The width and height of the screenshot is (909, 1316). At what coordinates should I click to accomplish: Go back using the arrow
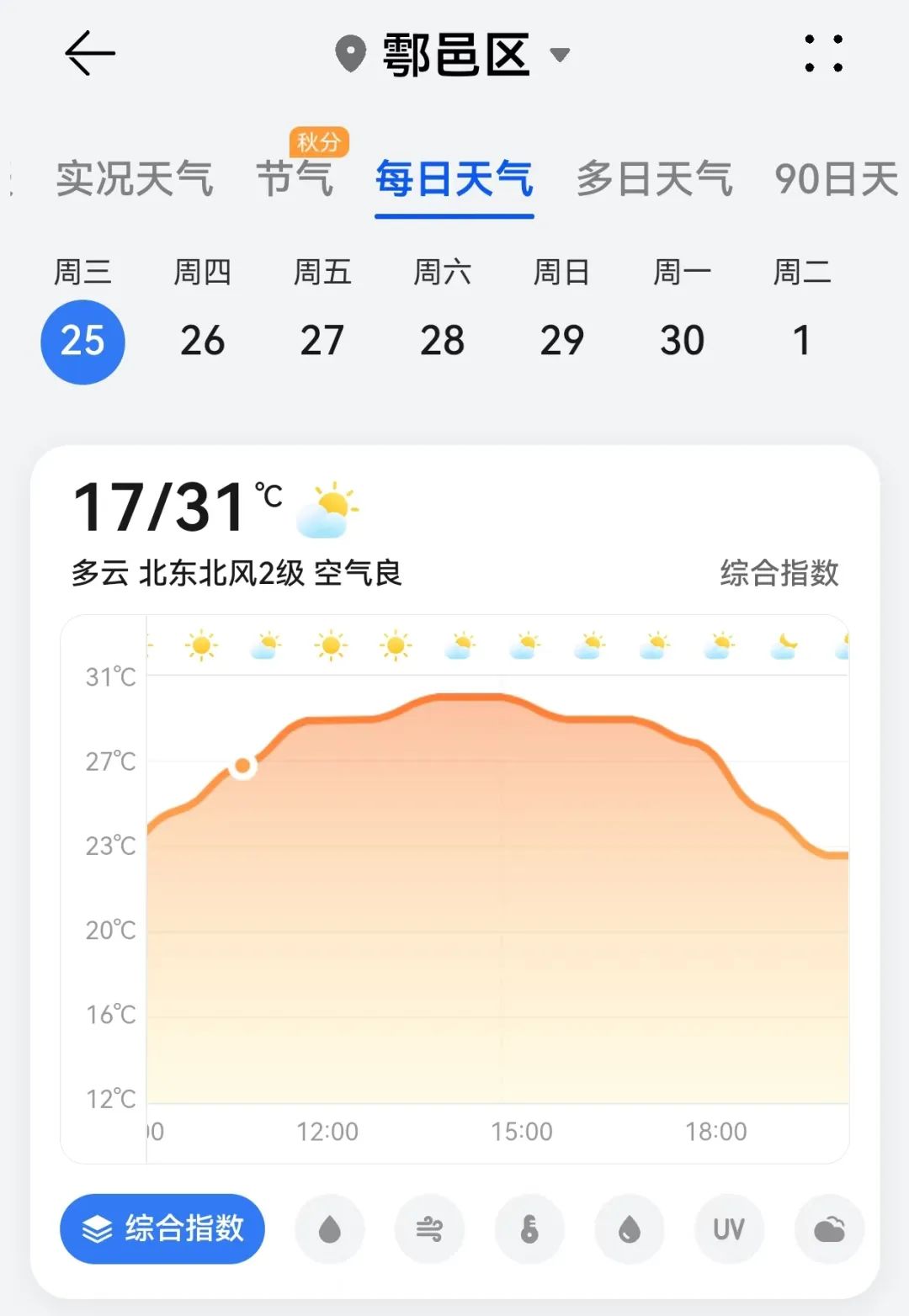[89, 54]
